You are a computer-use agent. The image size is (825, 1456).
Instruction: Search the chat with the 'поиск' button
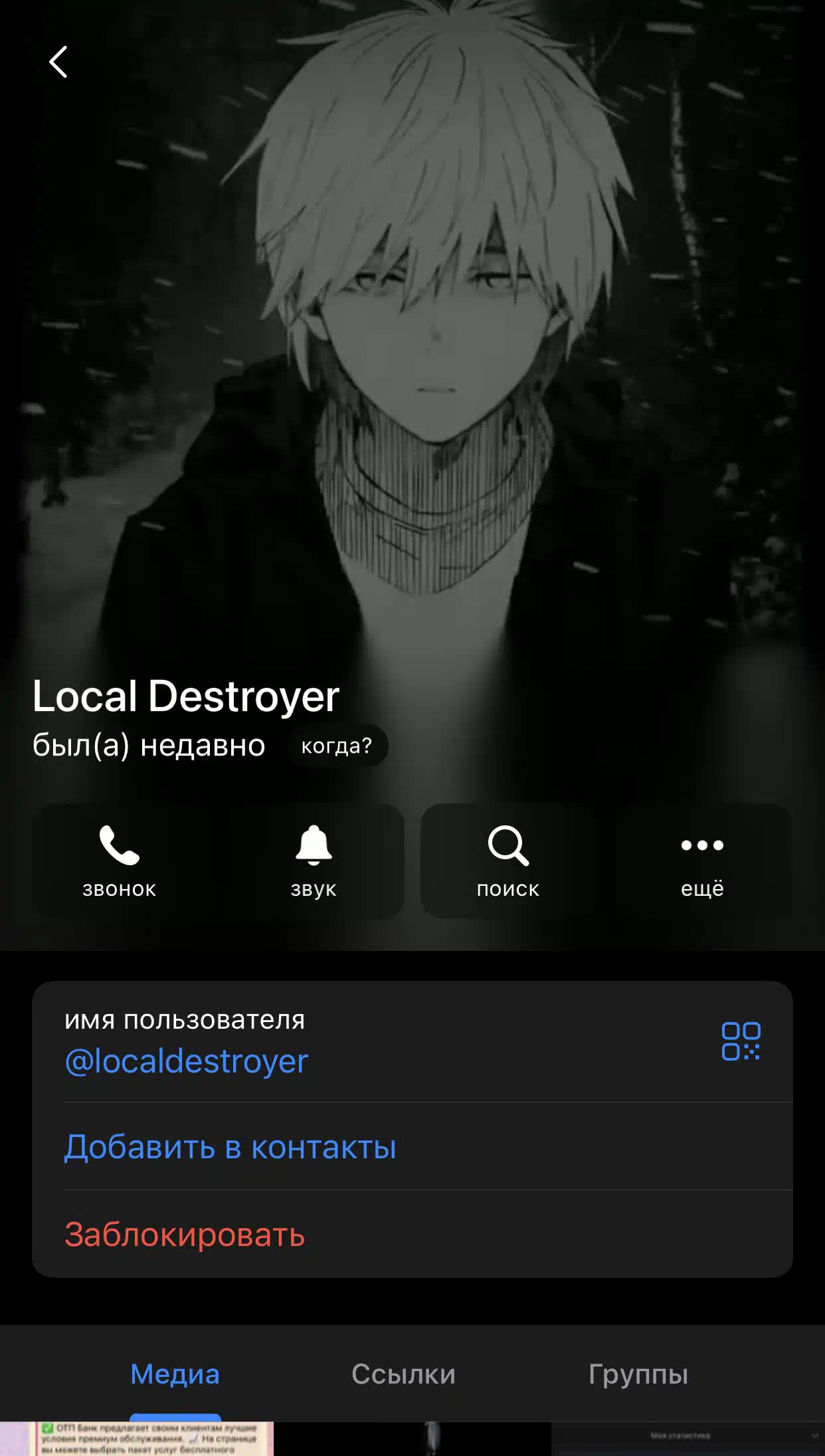(508, 861)
